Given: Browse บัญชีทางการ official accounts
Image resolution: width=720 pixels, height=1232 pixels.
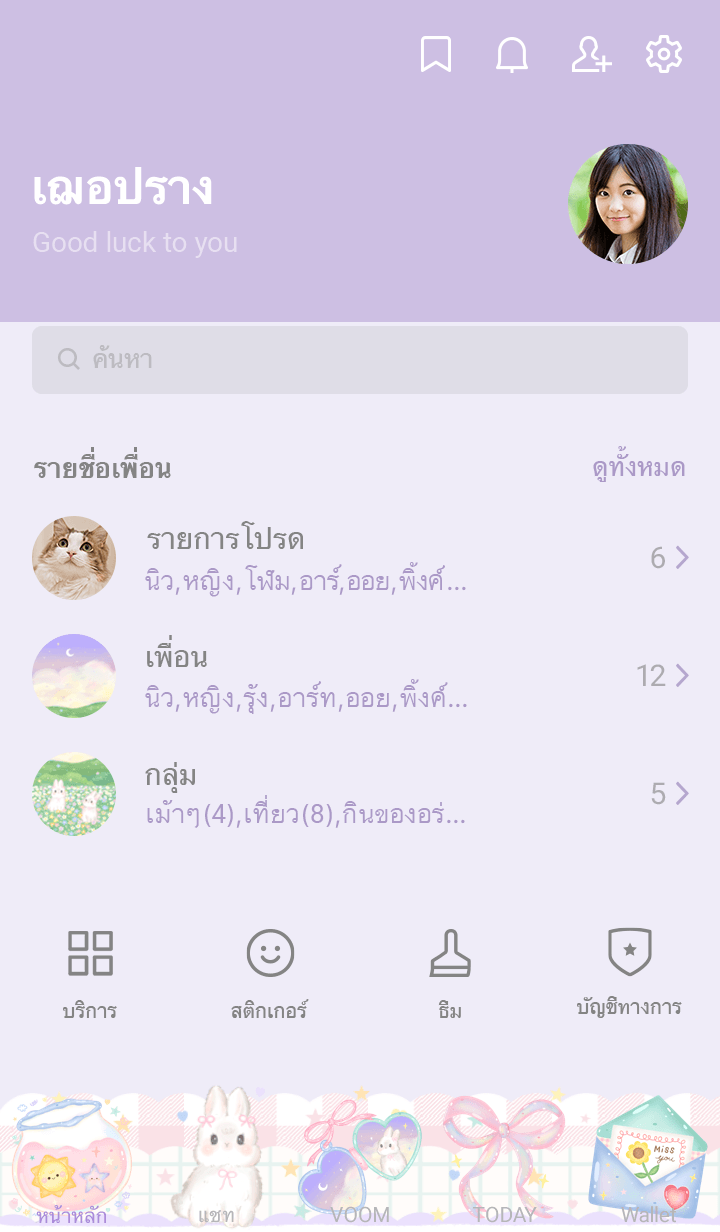Looking at the screenshot, I should click(629, 972).
